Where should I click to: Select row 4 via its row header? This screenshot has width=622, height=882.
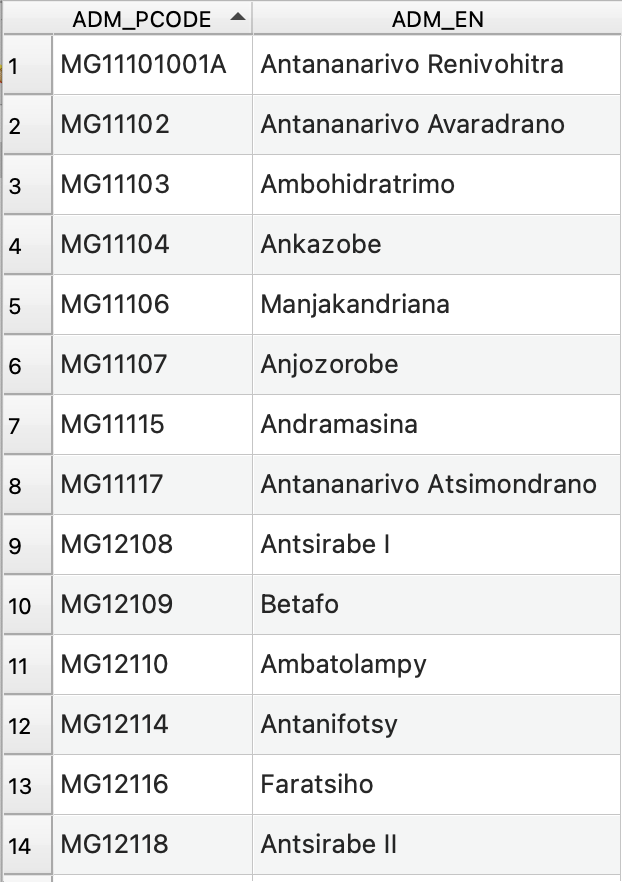tap(25, 245)
